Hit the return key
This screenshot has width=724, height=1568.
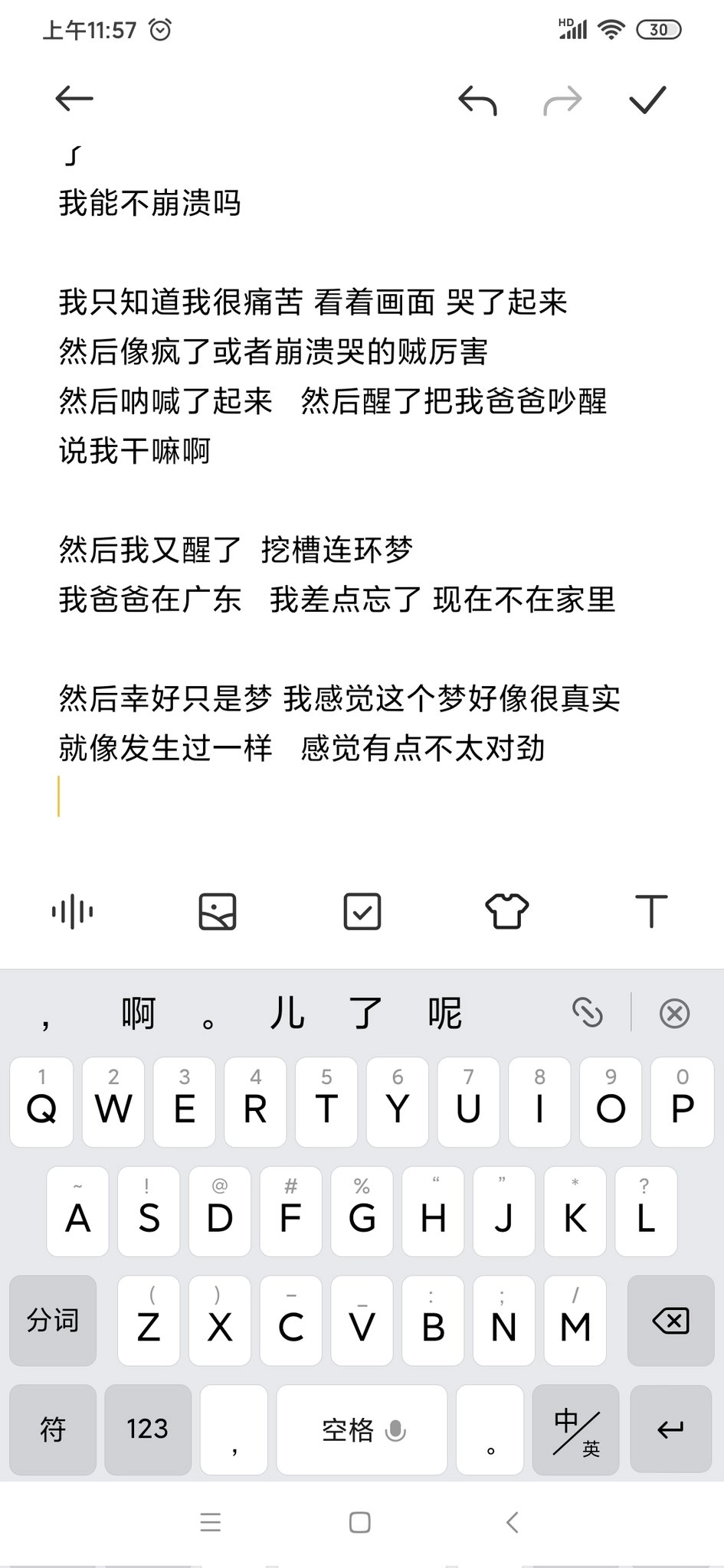pyautogui.click(x=671, y=1429)
